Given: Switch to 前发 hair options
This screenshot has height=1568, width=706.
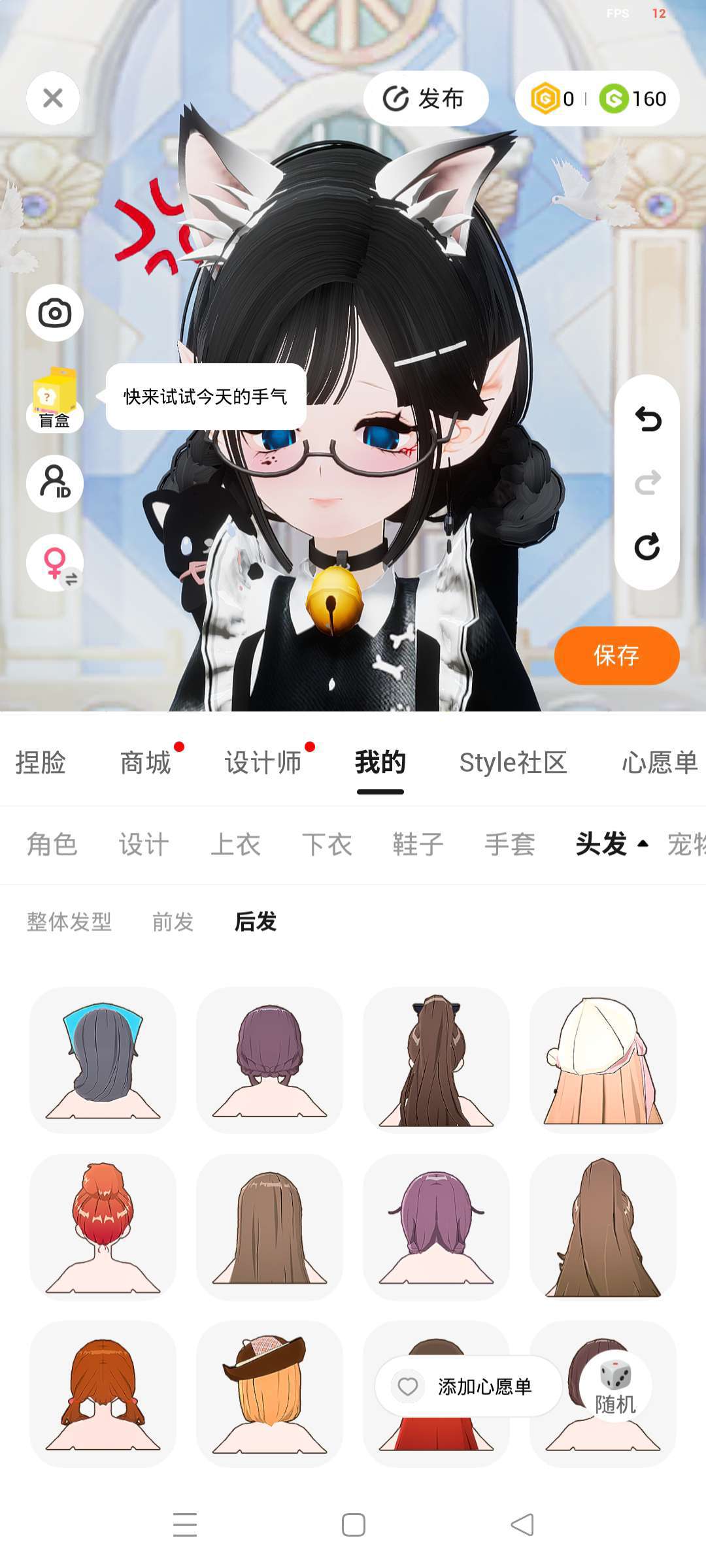Looking at the screenshot, I should 173,922.
